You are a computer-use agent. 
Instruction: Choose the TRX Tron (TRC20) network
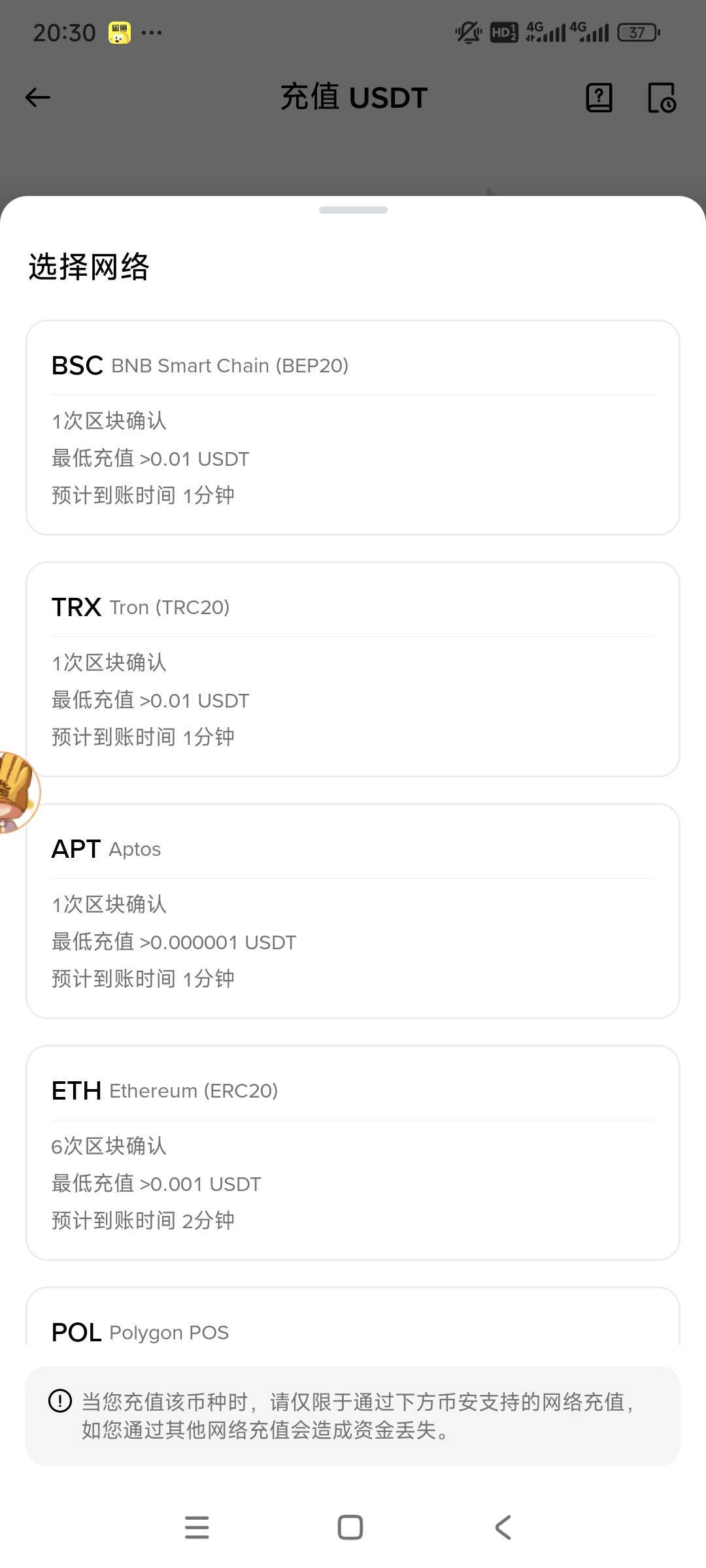click(353, 669)
